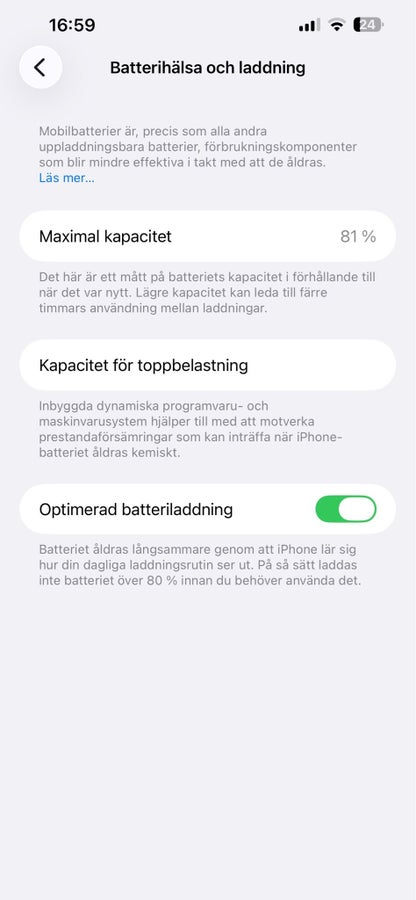416x900 pixels.
Task: Disable Optimerad batteriladdning switch
Action: 346,509
